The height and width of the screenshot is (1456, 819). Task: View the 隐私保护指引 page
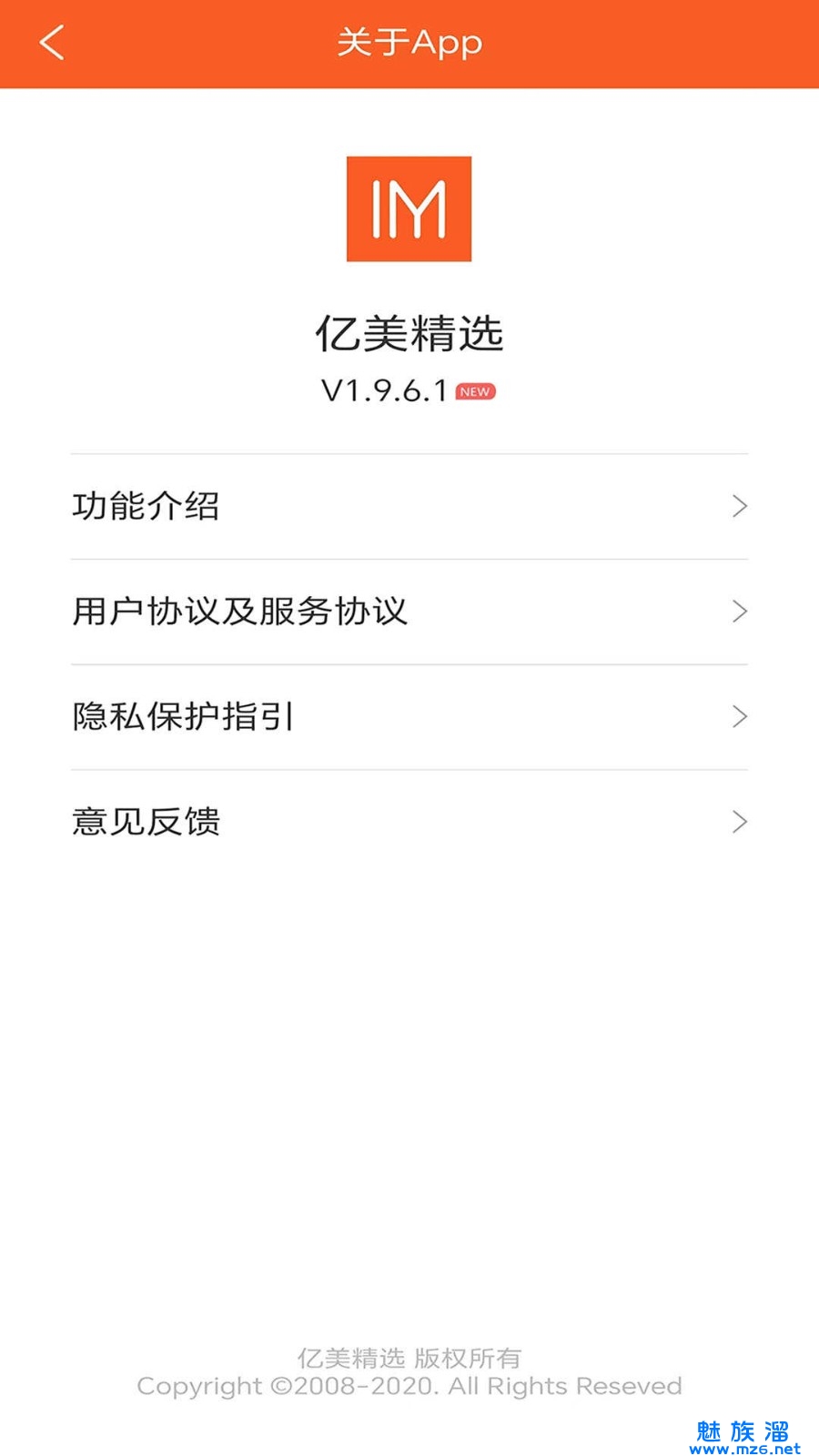click(x=409, y=717)
